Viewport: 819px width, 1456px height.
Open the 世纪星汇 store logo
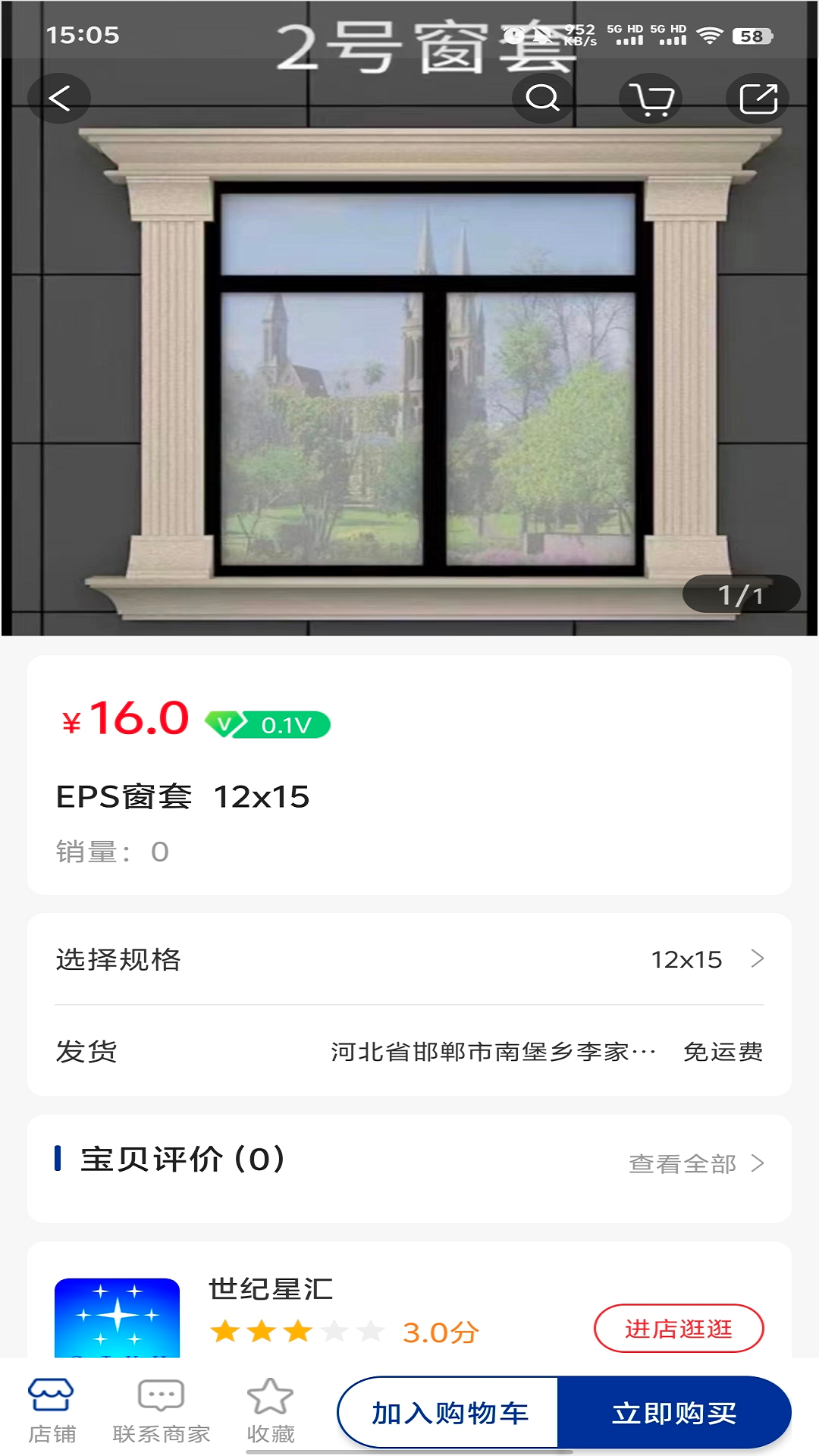click(x=117, y=1318)
